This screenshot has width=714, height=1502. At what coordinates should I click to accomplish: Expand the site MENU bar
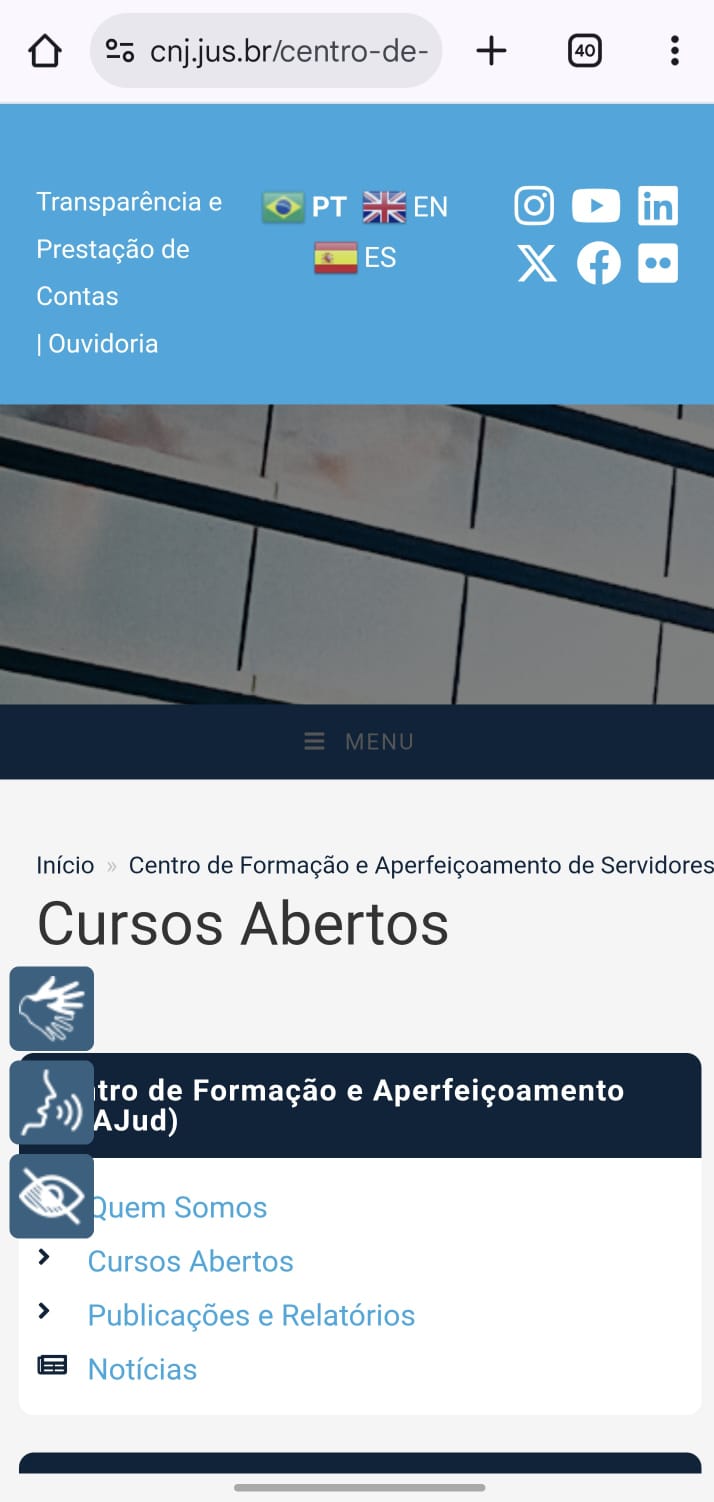pyautogui.click(x=358, y=742)
